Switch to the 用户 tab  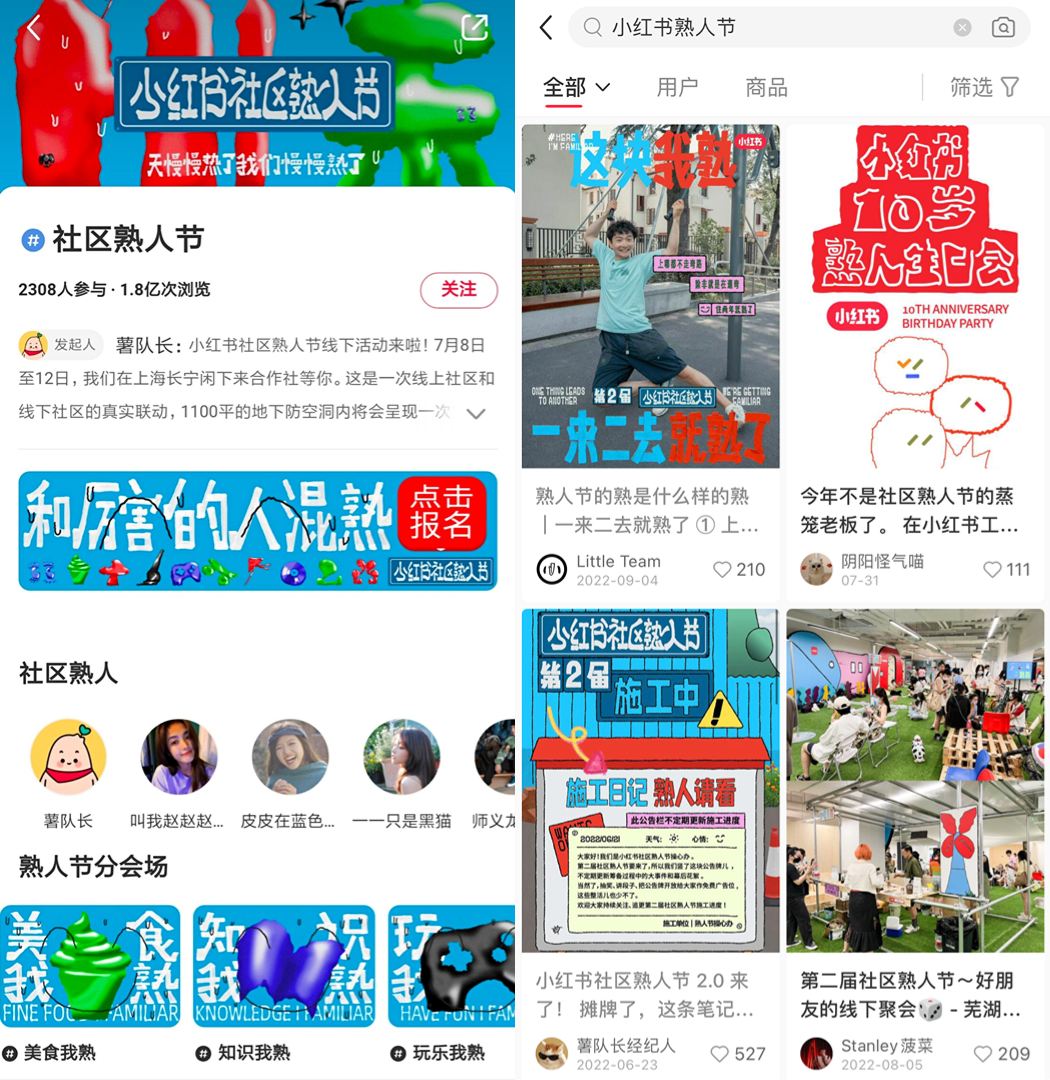(x=677, y=88)
